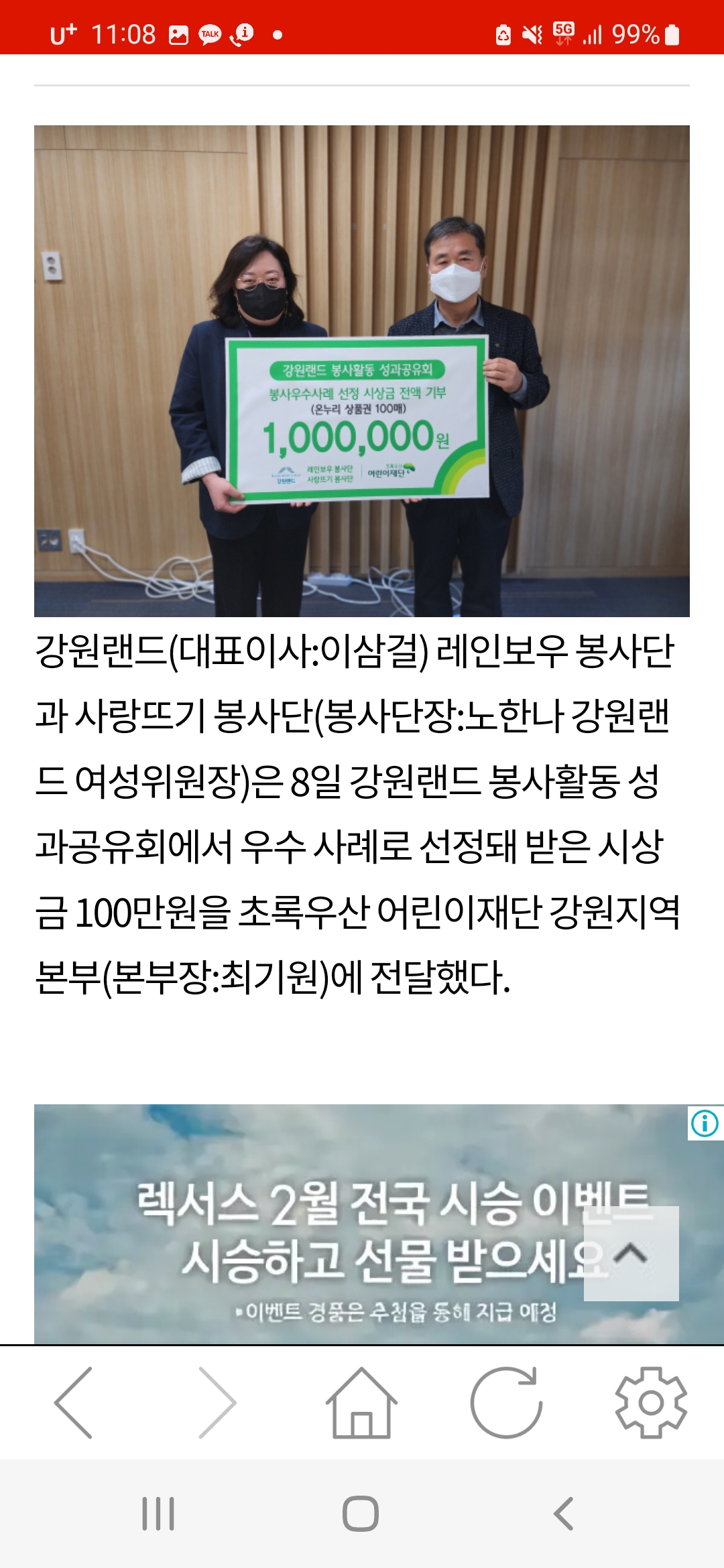The height and width of the screenshot is (1568, 724).
Task: Go forward to the next page
Action: 218,1402
